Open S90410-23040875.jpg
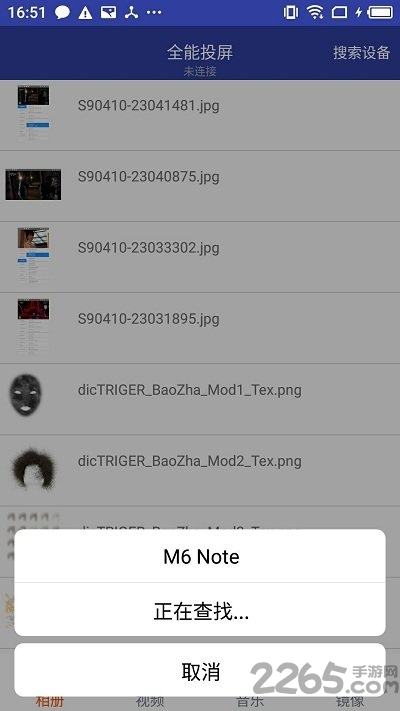400x711 pixels. 200,186
